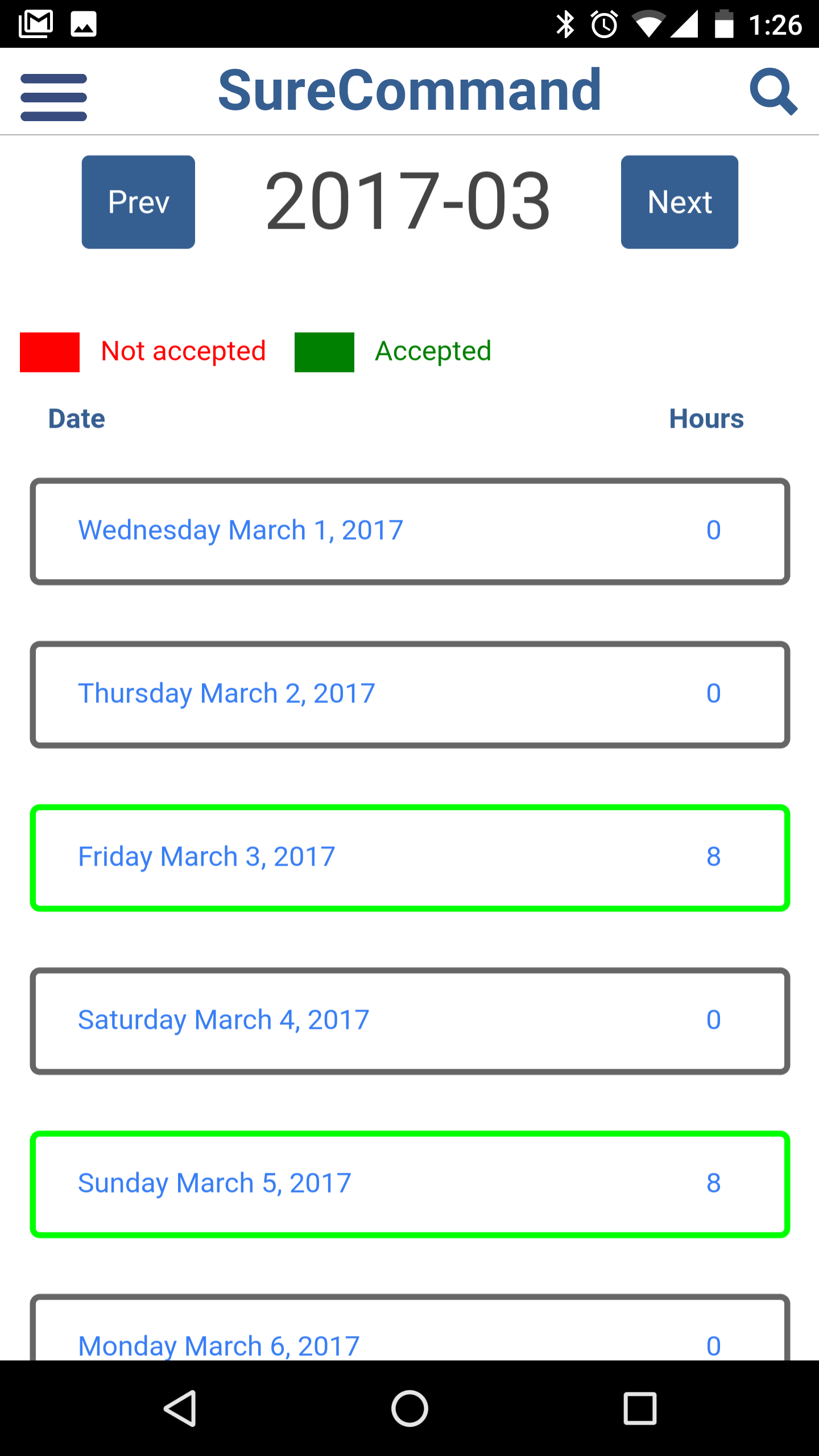
Task: Open the hamburger menu
Action: (x=53, y=97)
